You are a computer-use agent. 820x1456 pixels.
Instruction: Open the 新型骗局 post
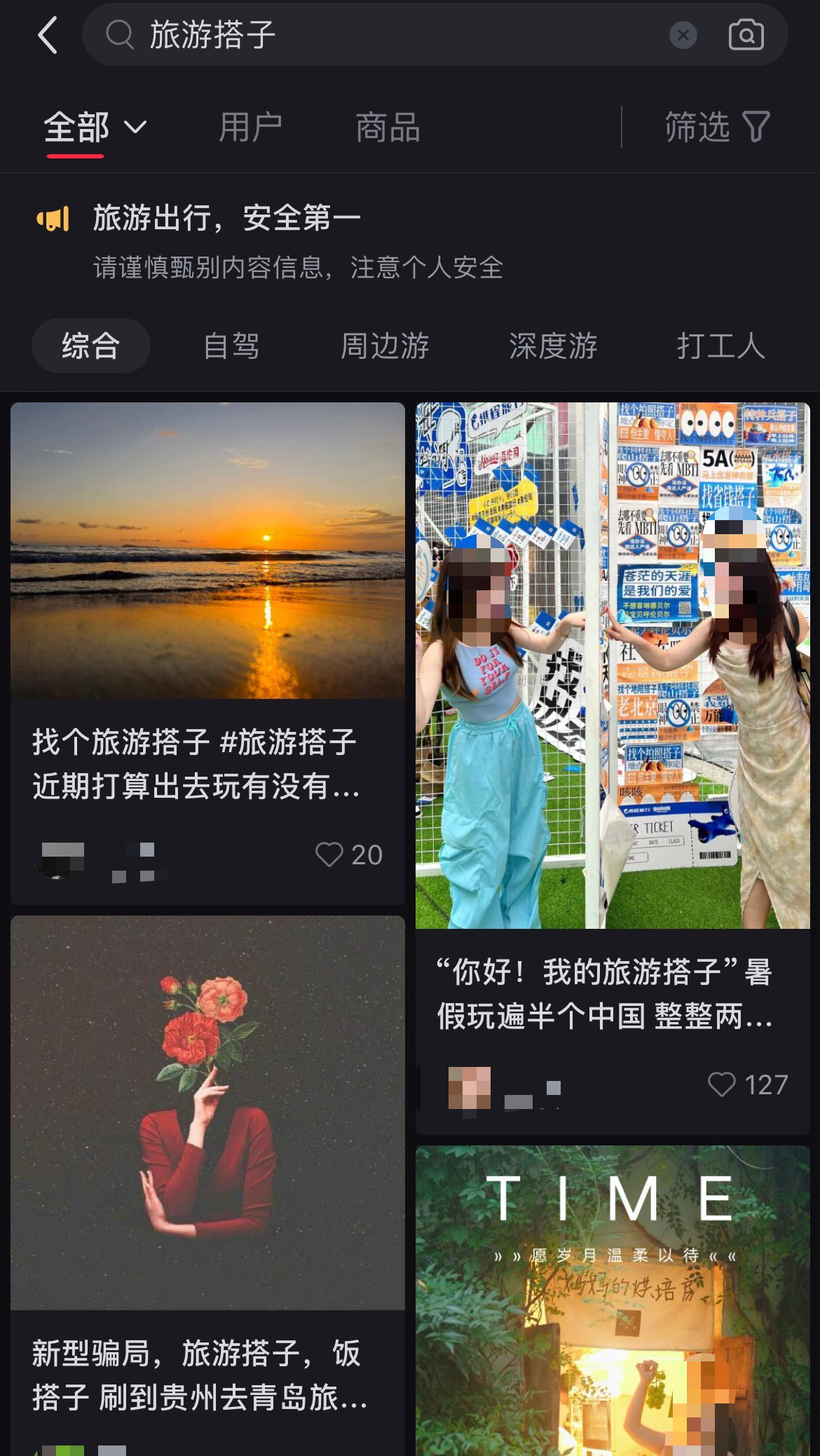[x=207, y=1113]
